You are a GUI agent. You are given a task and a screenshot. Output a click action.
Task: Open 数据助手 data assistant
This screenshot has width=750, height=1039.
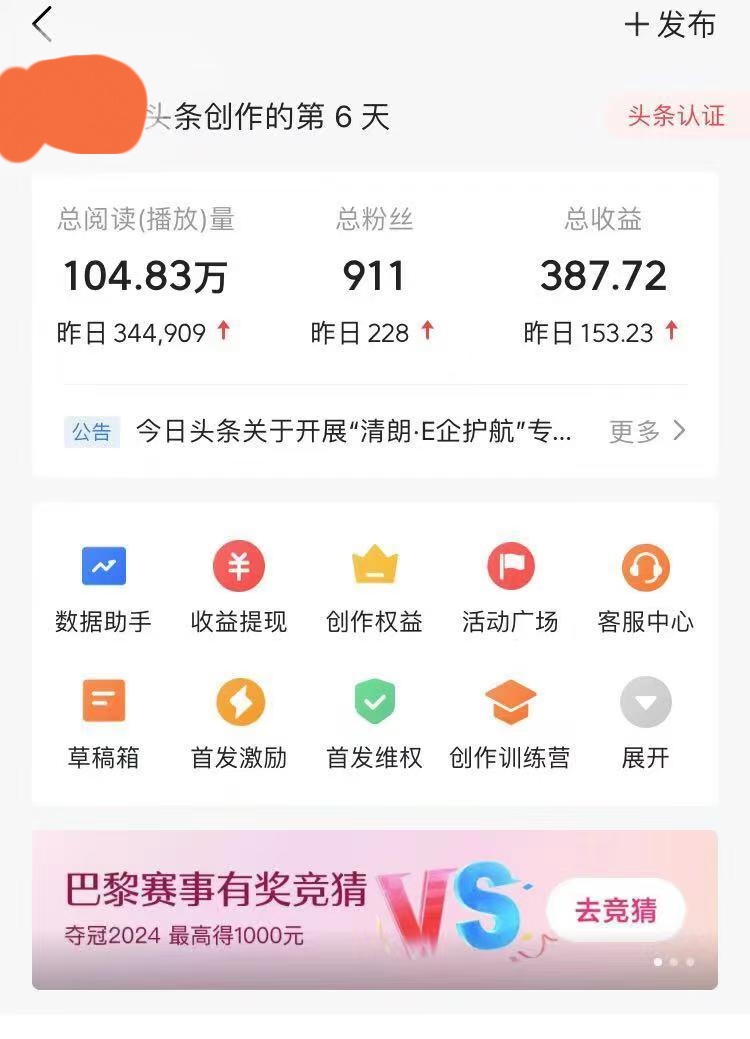point(103,587)
